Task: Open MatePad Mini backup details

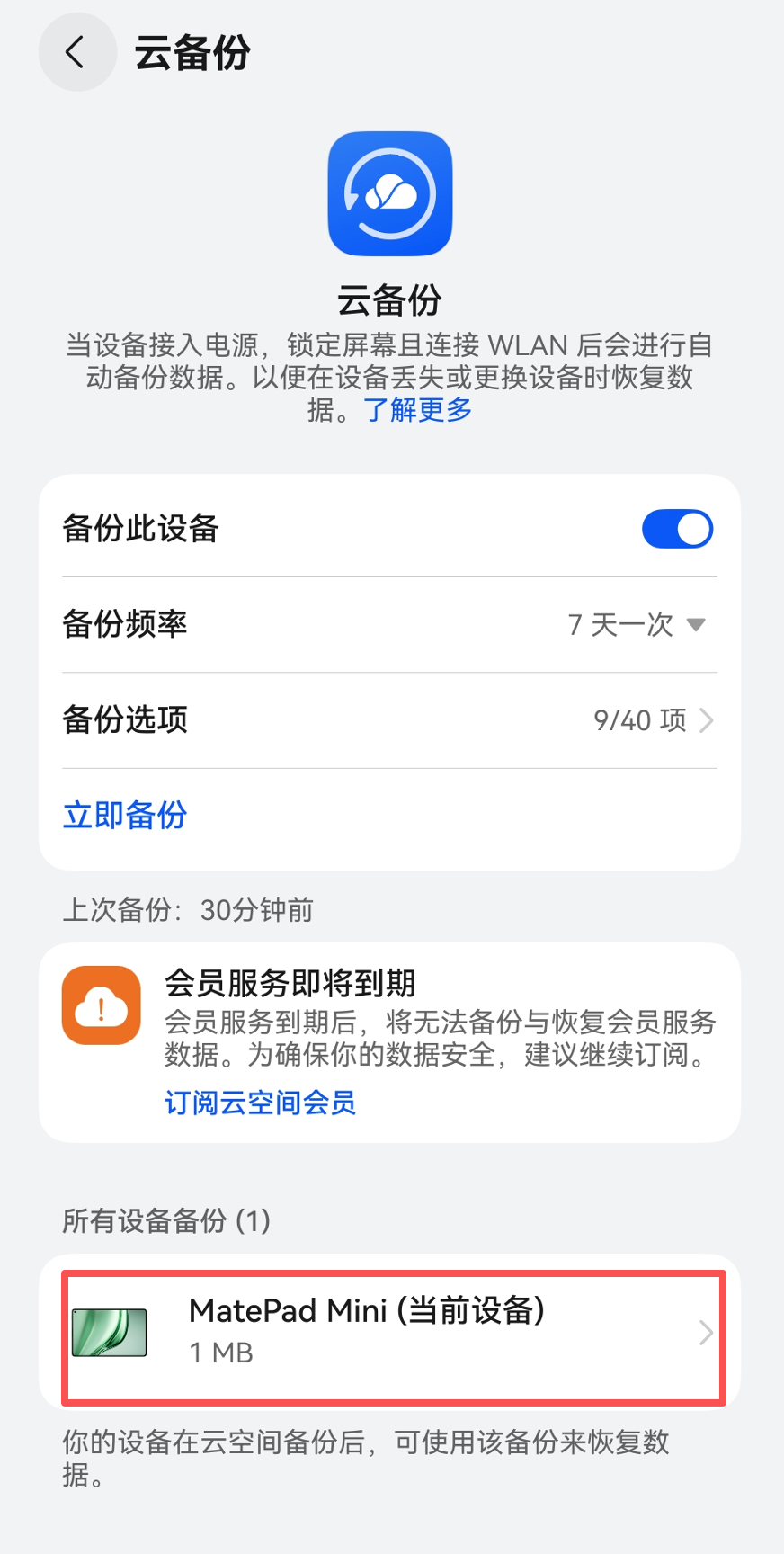Action: (x=393, y=1332)
